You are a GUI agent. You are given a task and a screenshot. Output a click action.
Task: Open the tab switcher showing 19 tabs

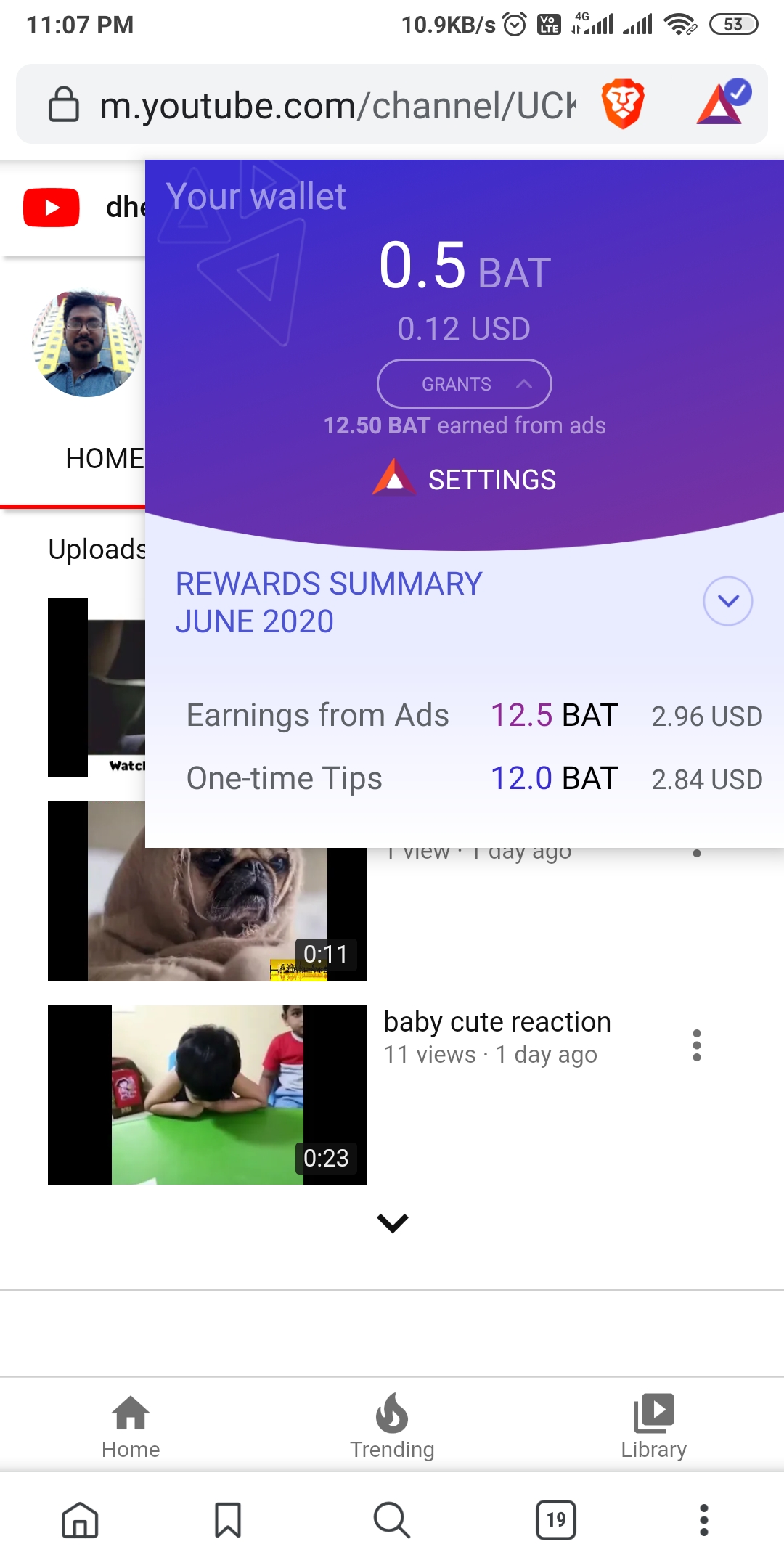pyautogui.click(x=556, y=1520)
